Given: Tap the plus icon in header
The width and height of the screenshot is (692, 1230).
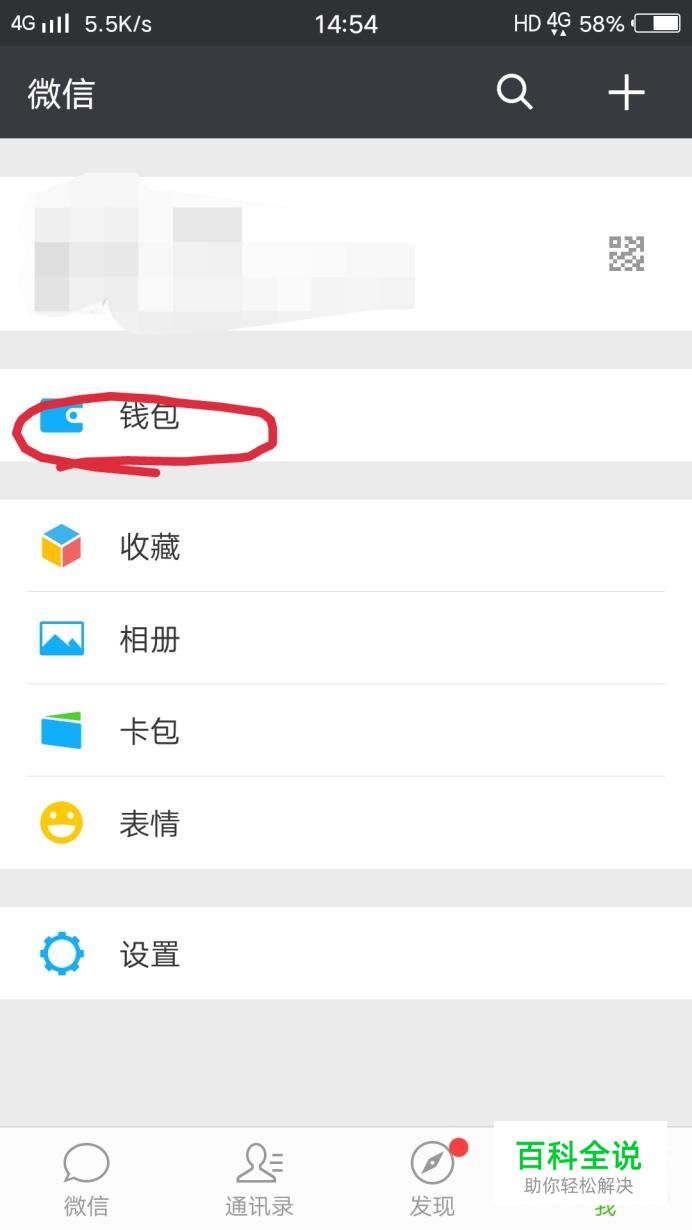Looking at the screenshot, I should (x=627, y=93).
